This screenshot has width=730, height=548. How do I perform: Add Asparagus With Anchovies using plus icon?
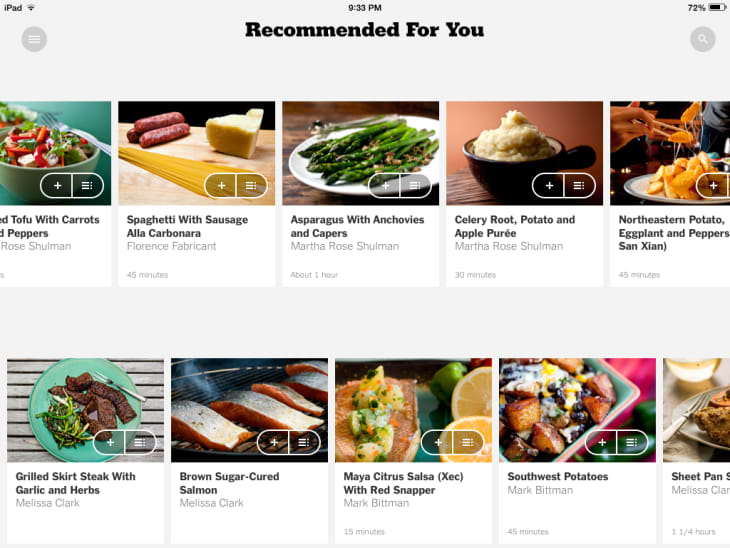click(385, 185)
